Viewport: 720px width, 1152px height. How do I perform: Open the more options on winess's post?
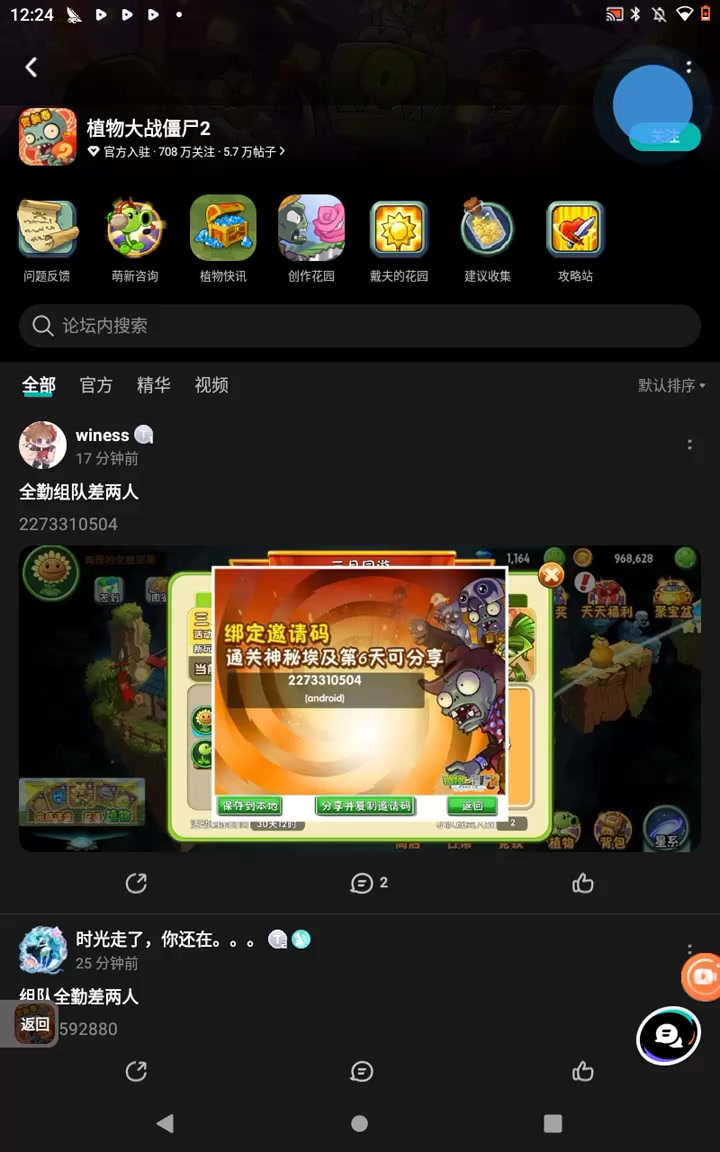689,444
